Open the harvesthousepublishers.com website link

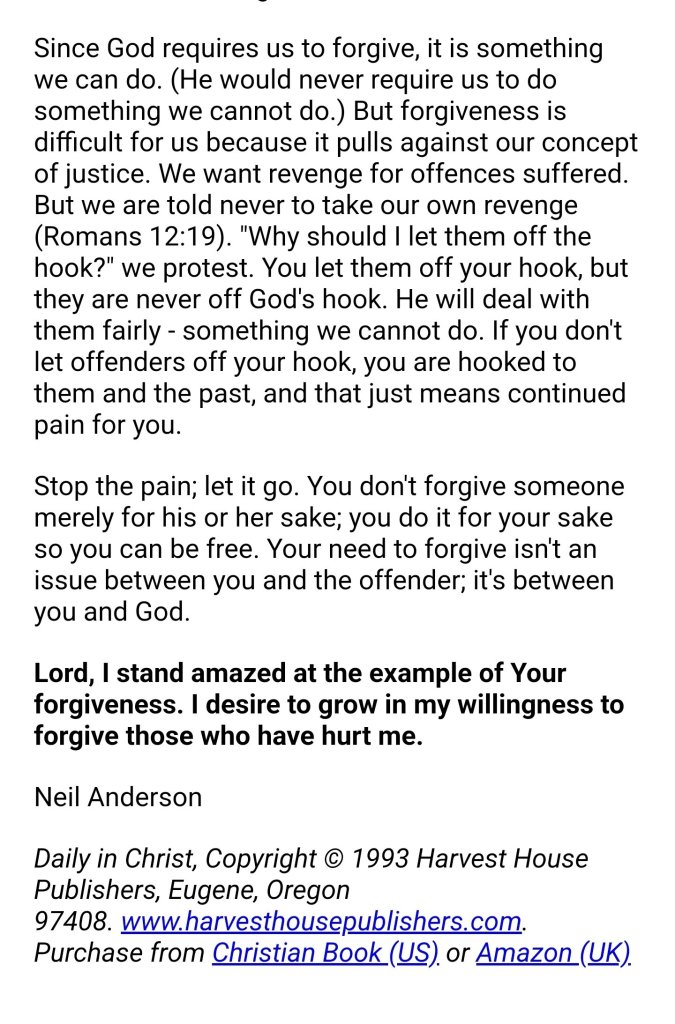320,920
